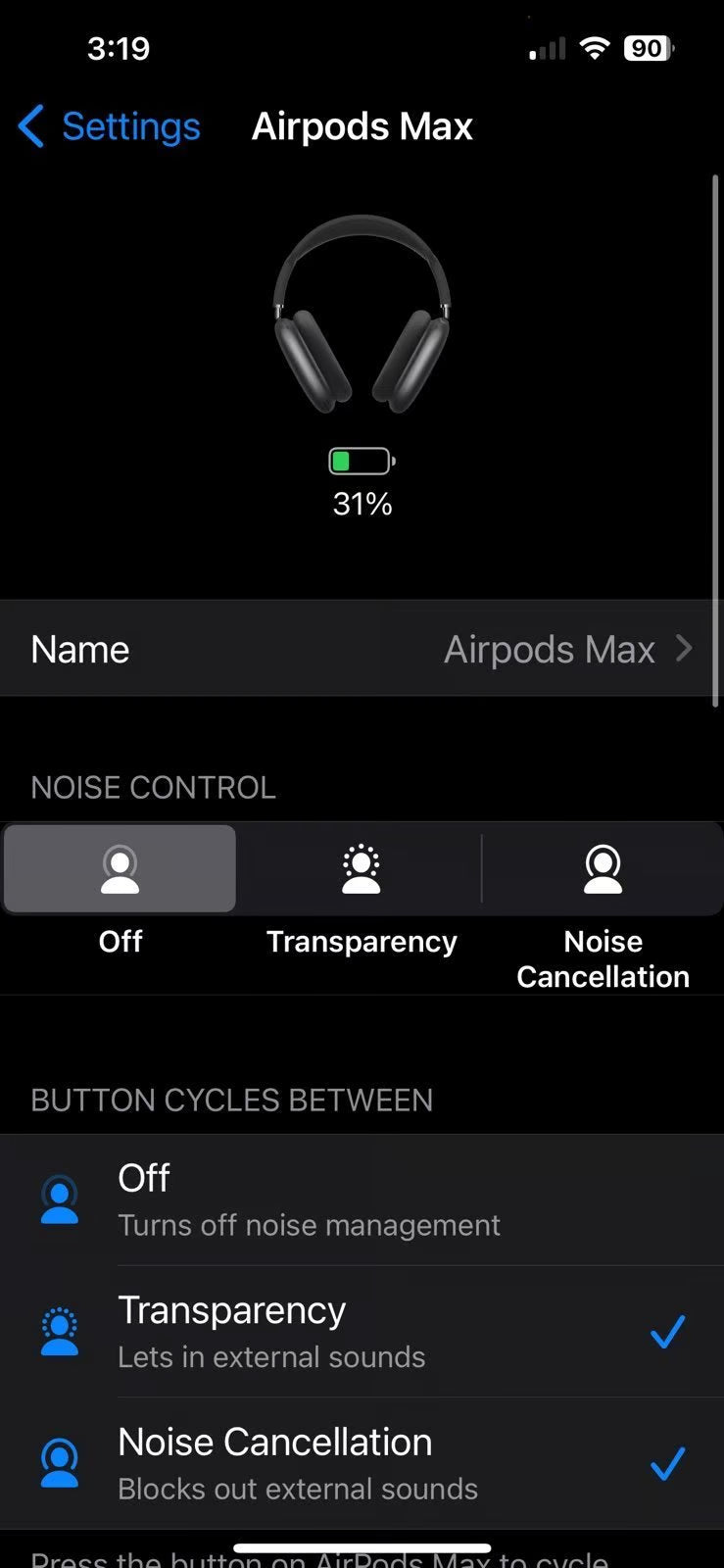Viewport: 724px width, 1568px height.
Task: Select the Off noise control icon
Action: coord(120,868)
